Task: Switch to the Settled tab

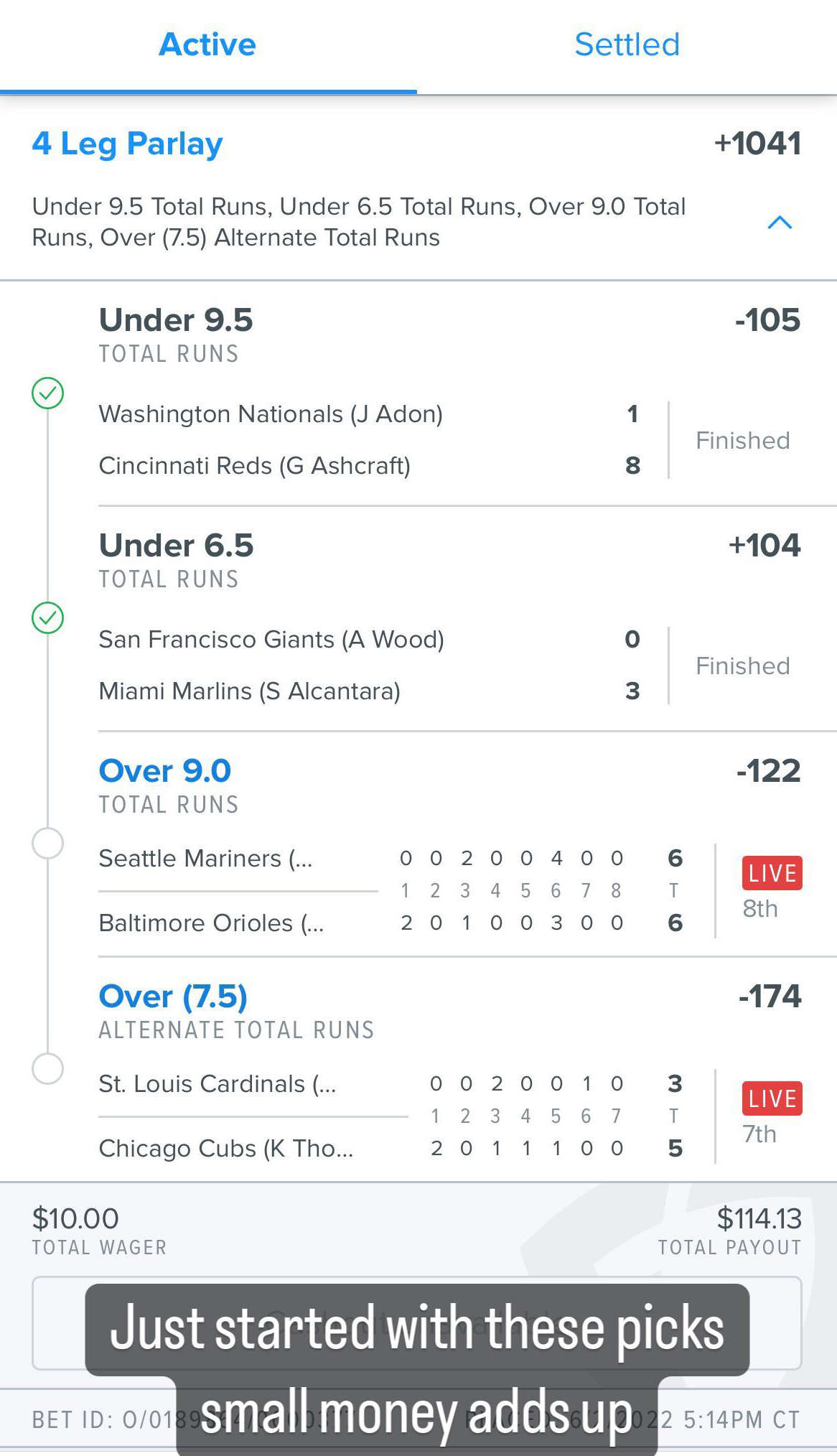Action: [627, 45]
